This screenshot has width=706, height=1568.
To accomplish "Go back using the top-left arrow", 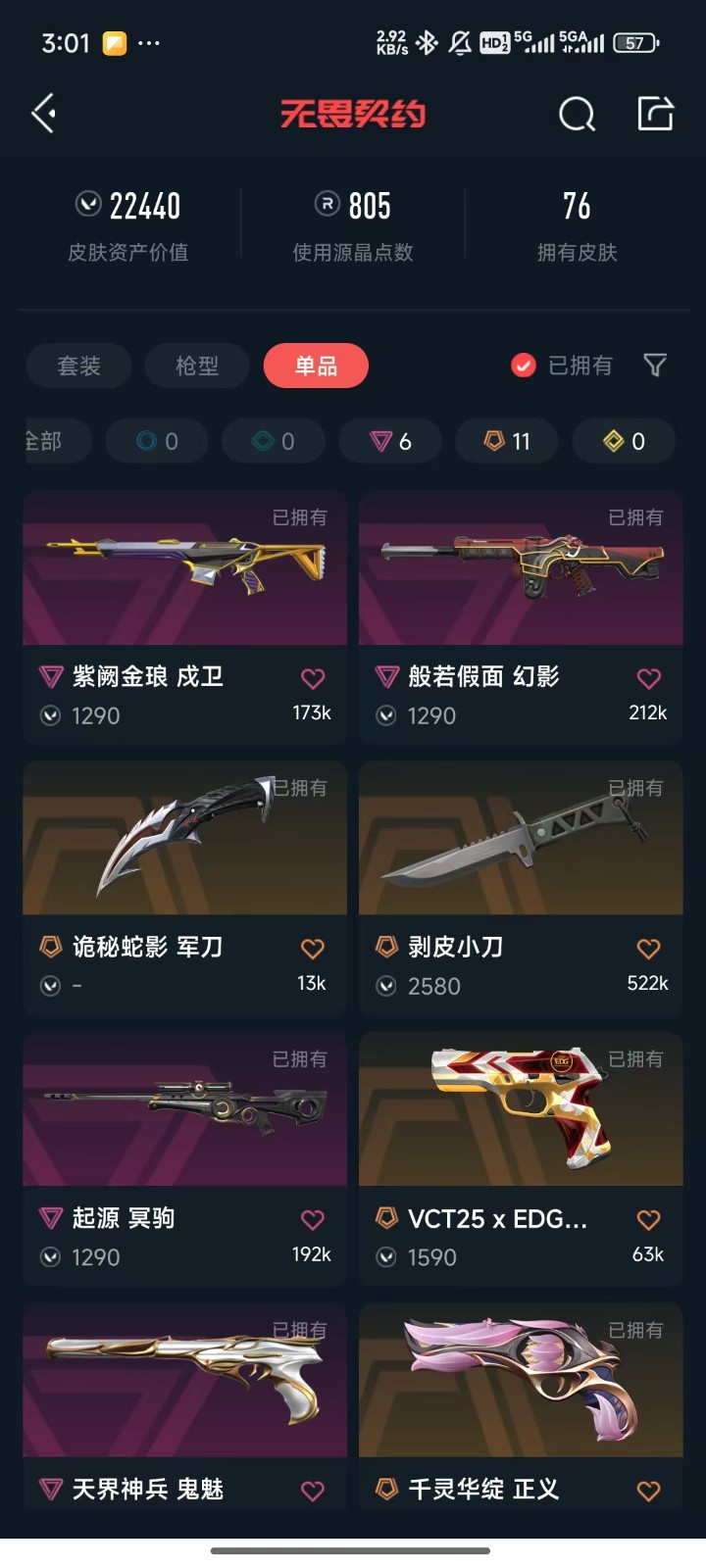I will tap(44, 114).
